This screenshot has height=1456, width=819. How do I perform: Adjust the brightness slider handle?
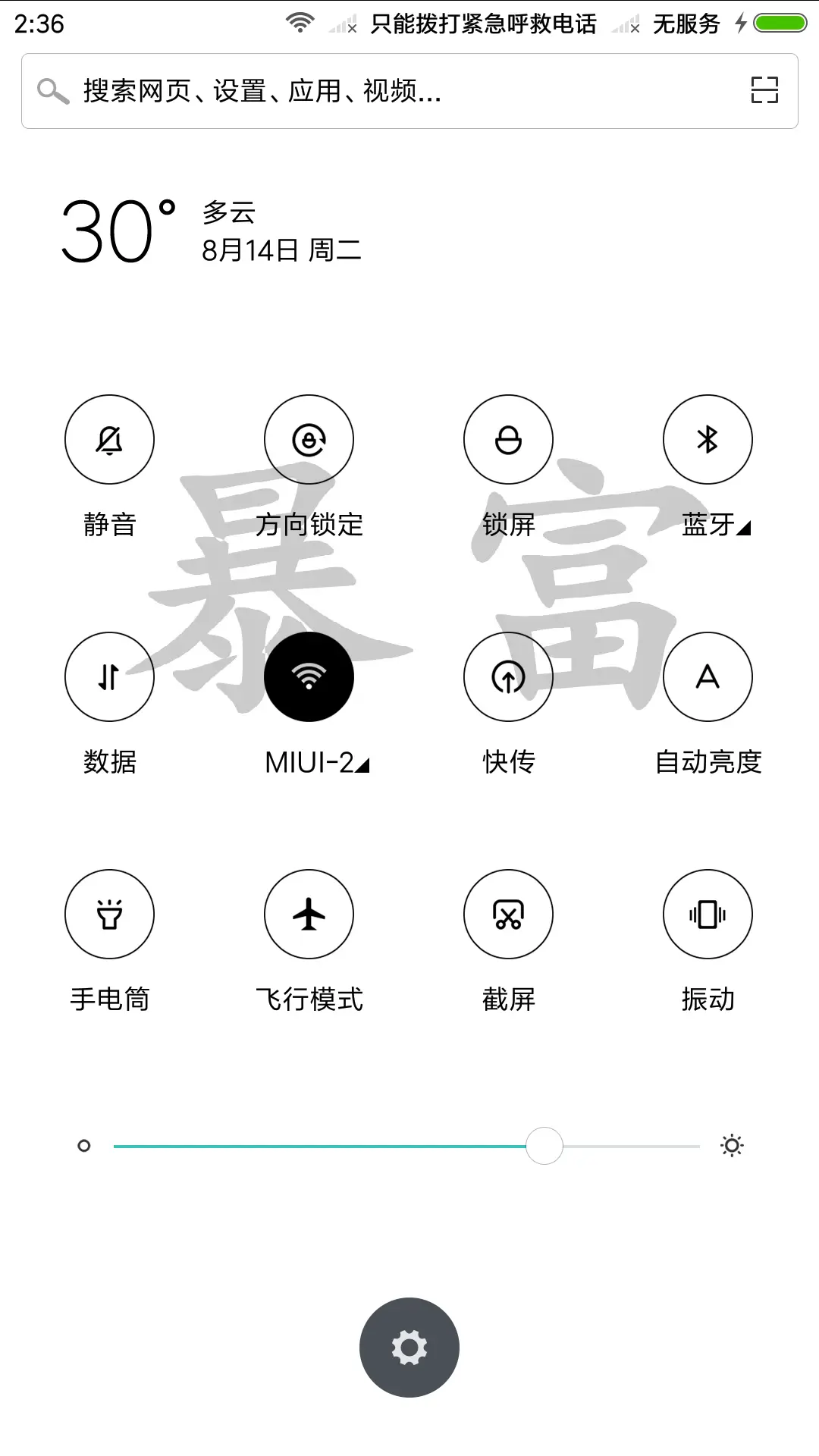click(x=544, y=1146)
